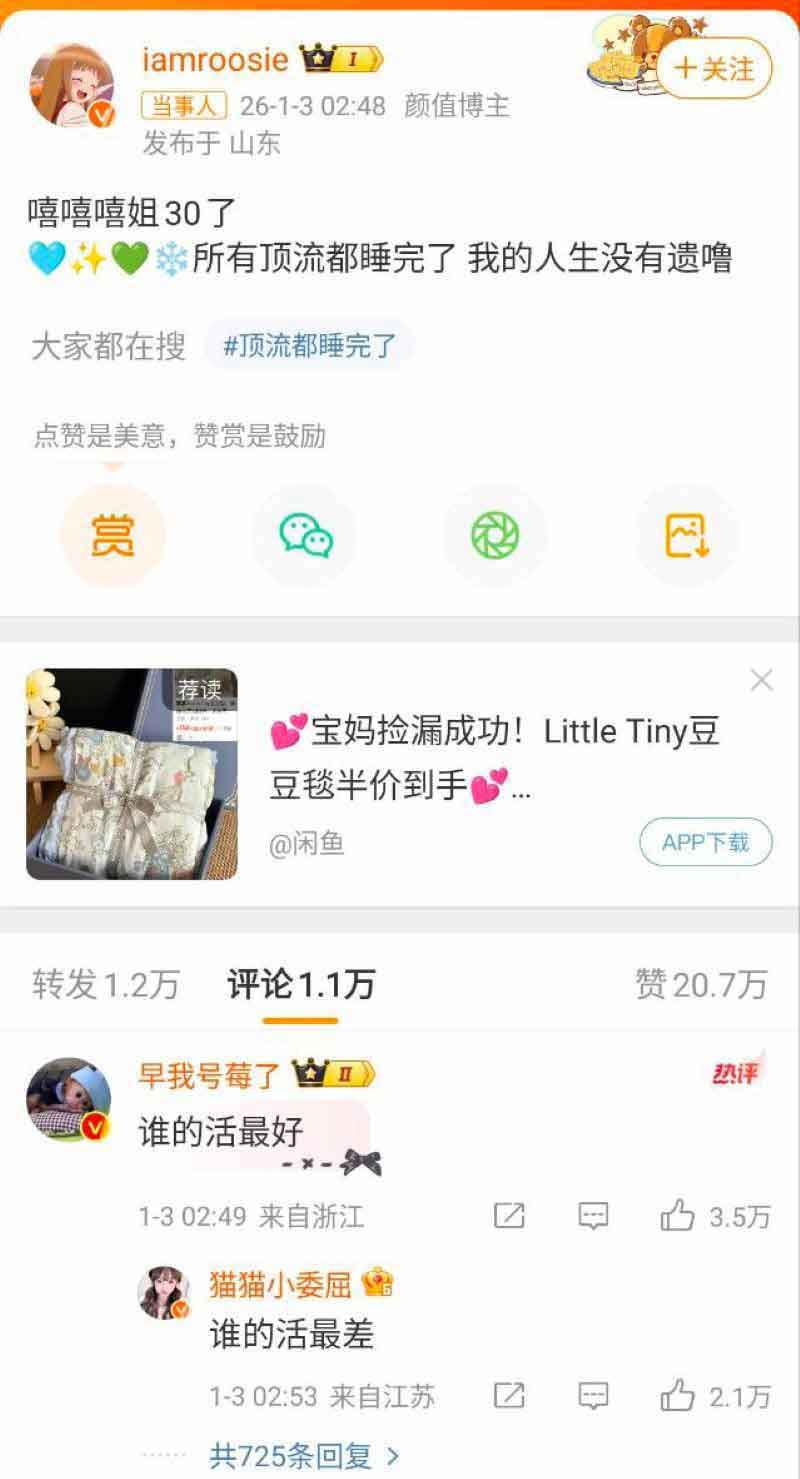Switch to the 转发 tab
Viewport: 800px width, 1479px height.
point(105,985)
